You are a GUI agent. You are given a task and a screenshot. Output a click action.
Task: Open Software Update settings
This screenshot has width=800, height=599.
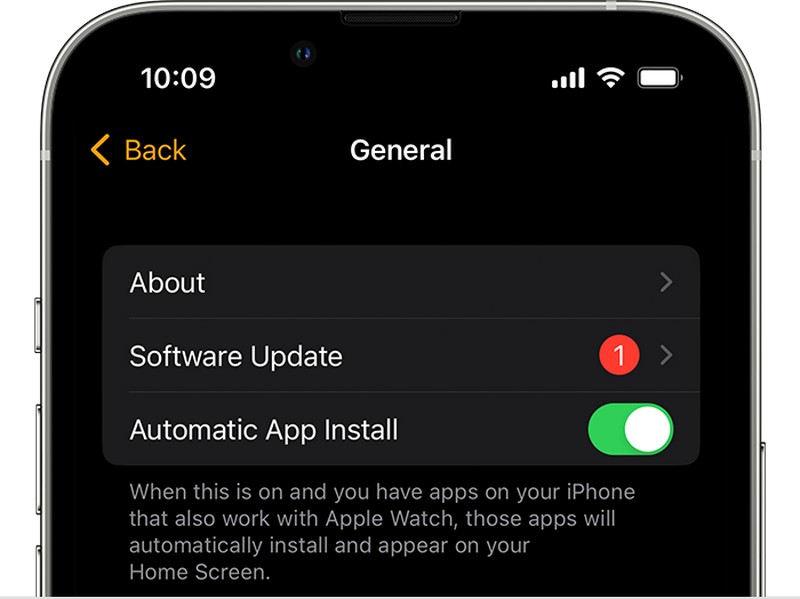pyautogui.click(x=400, y=356)
